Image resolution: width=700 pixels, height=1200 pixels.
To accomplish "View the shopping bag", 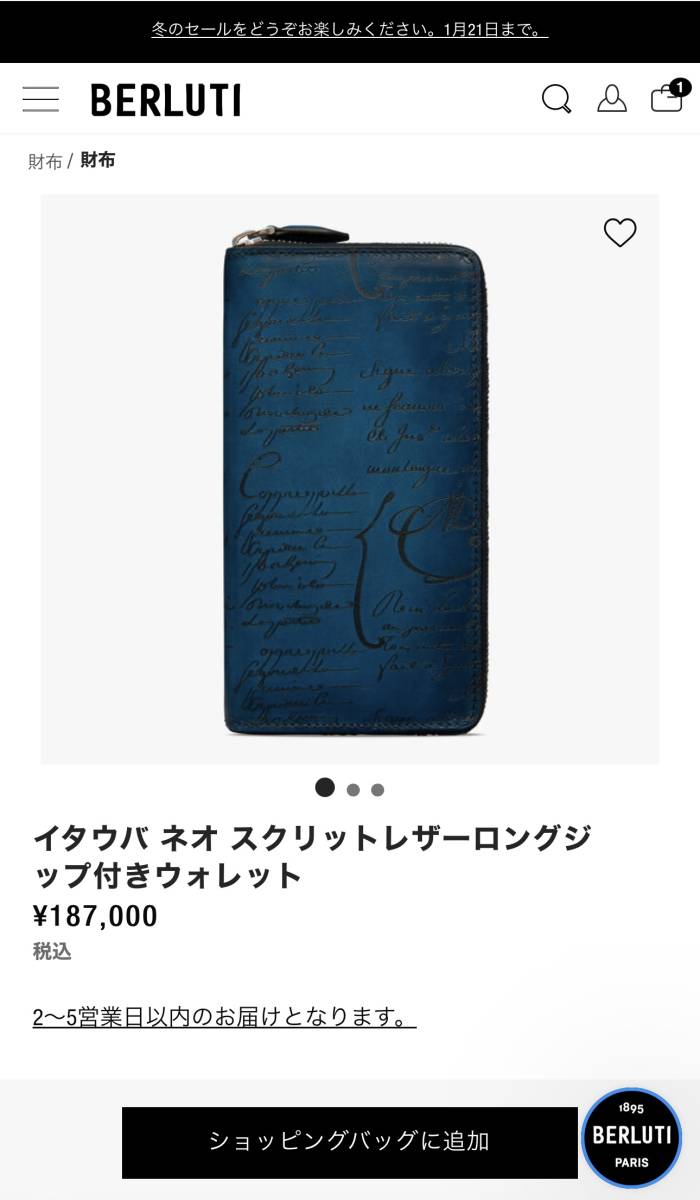I will 667,98.
